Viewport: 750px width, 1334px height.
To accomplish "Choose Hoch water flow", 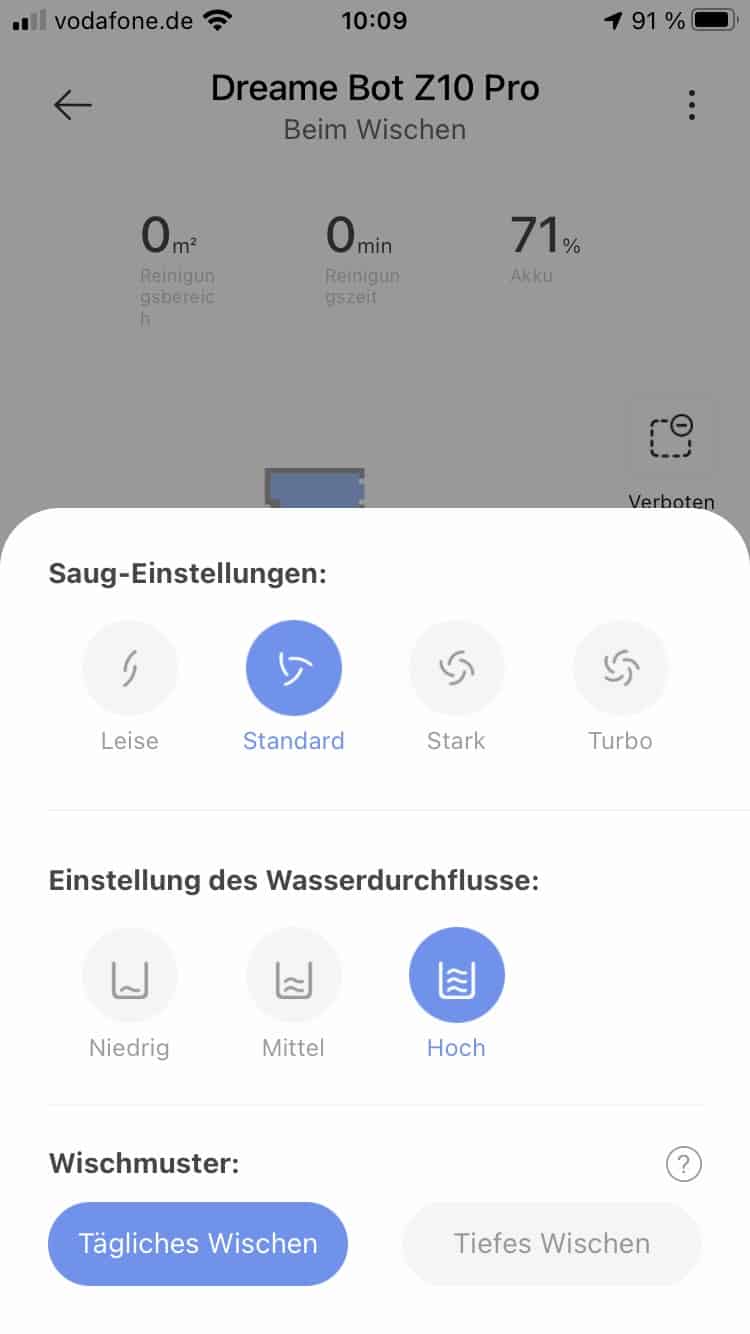I will point(457,975).
